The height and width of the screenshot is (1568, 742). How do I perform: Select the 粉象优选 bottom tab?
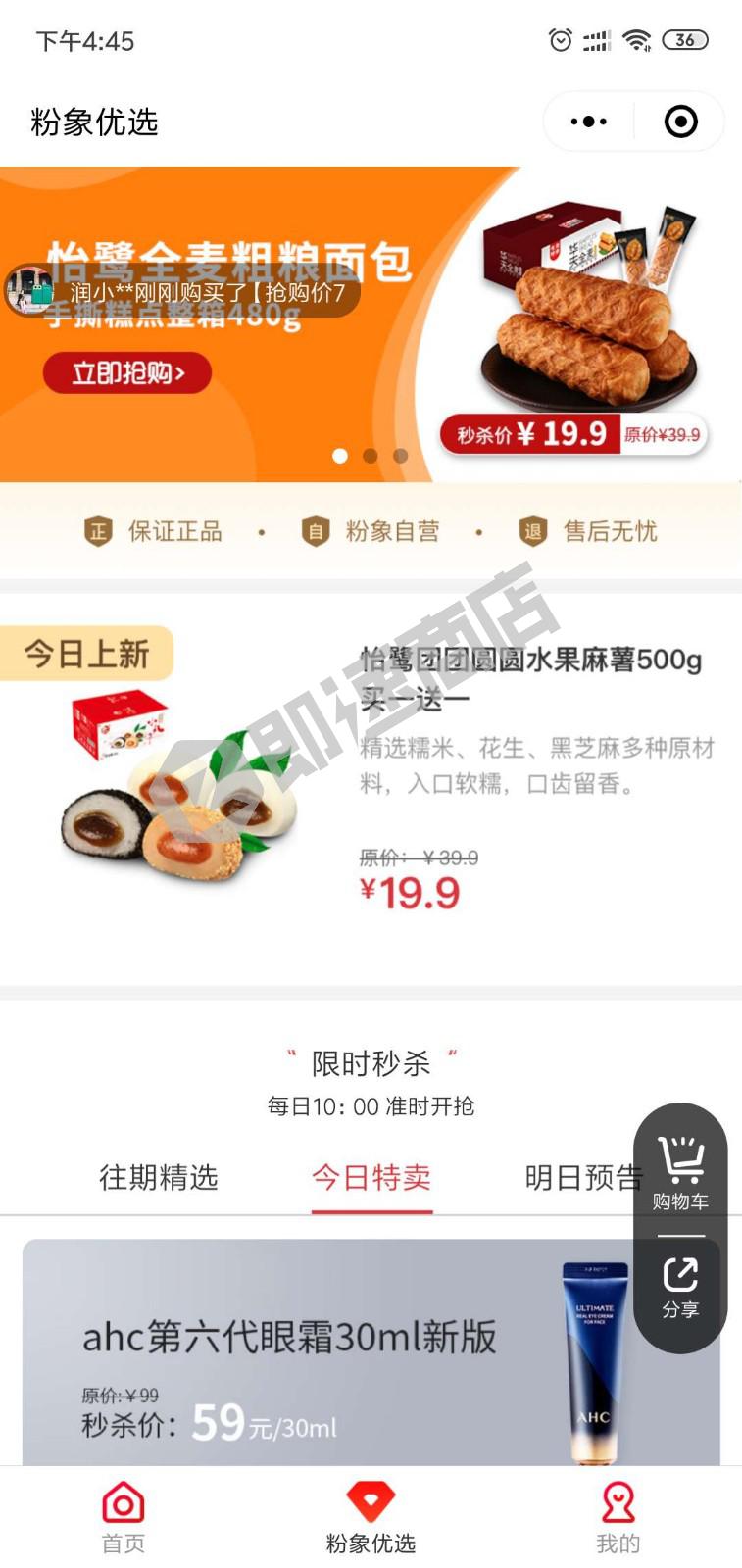[371, 1517]
